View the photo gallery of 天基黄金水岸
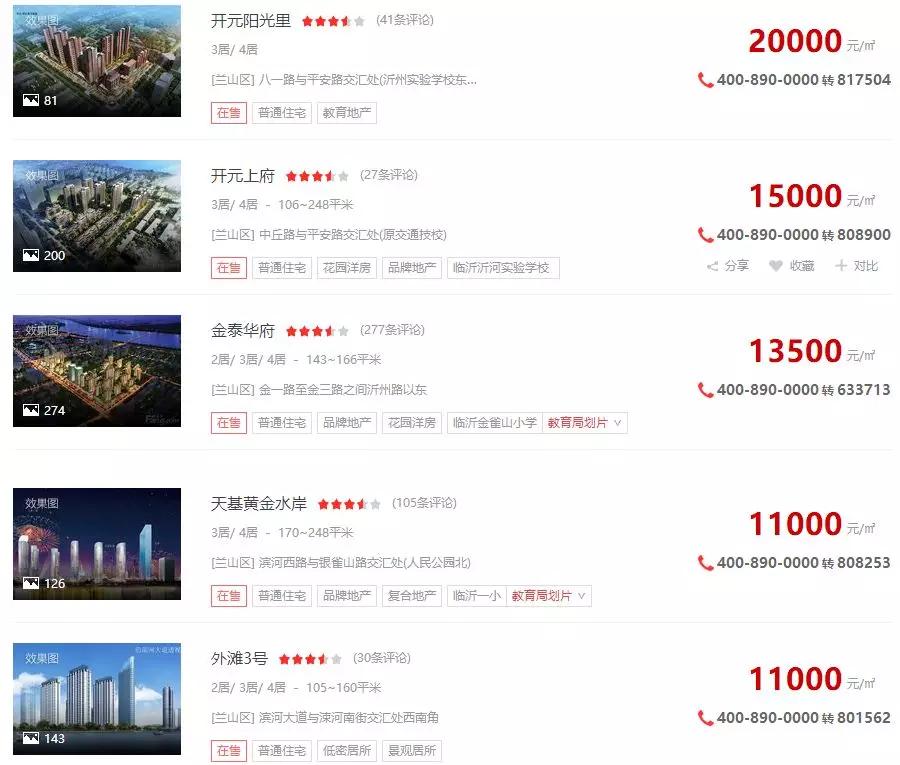The width and height of the screenshot is (900, 765). pyautogui.click(x=97, y=544)
